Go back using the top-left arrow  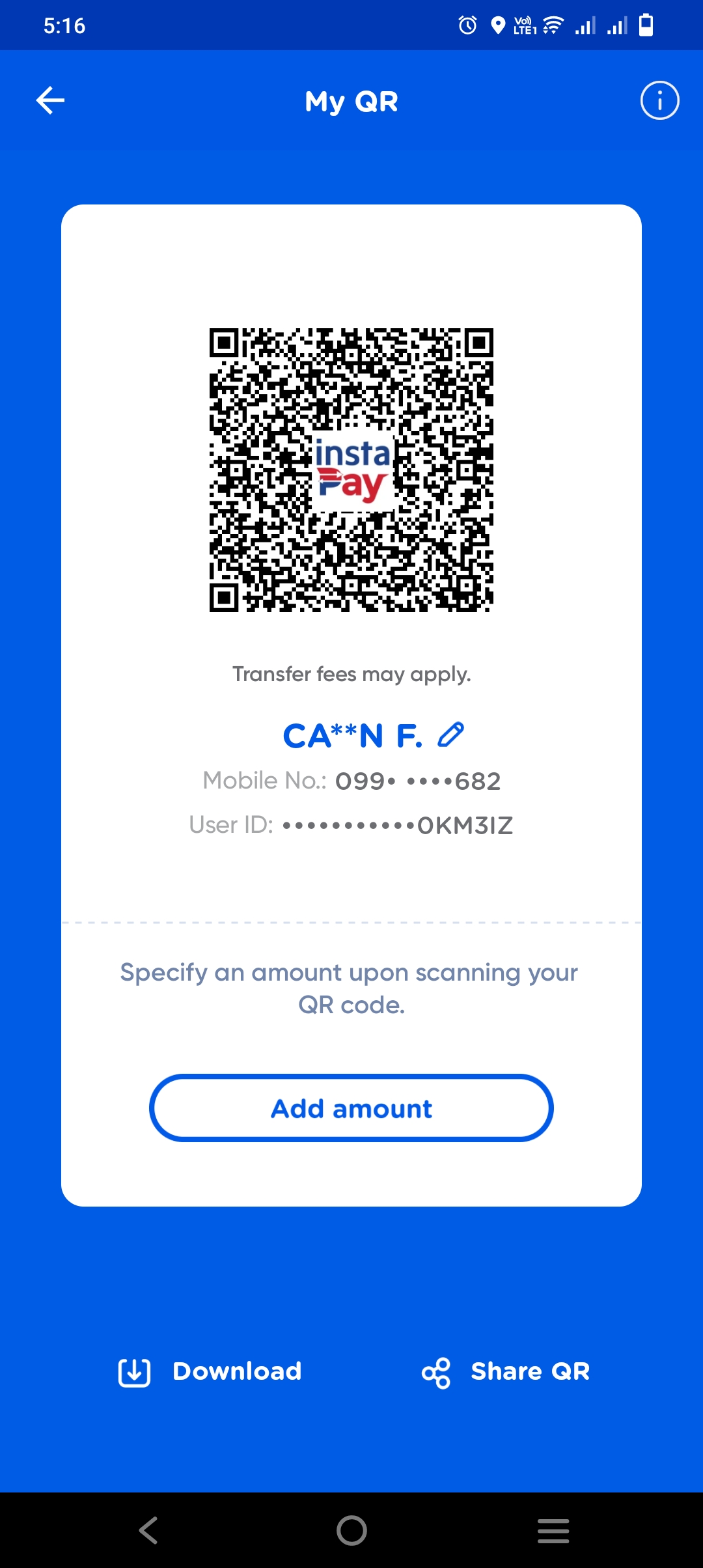(50, 100)
